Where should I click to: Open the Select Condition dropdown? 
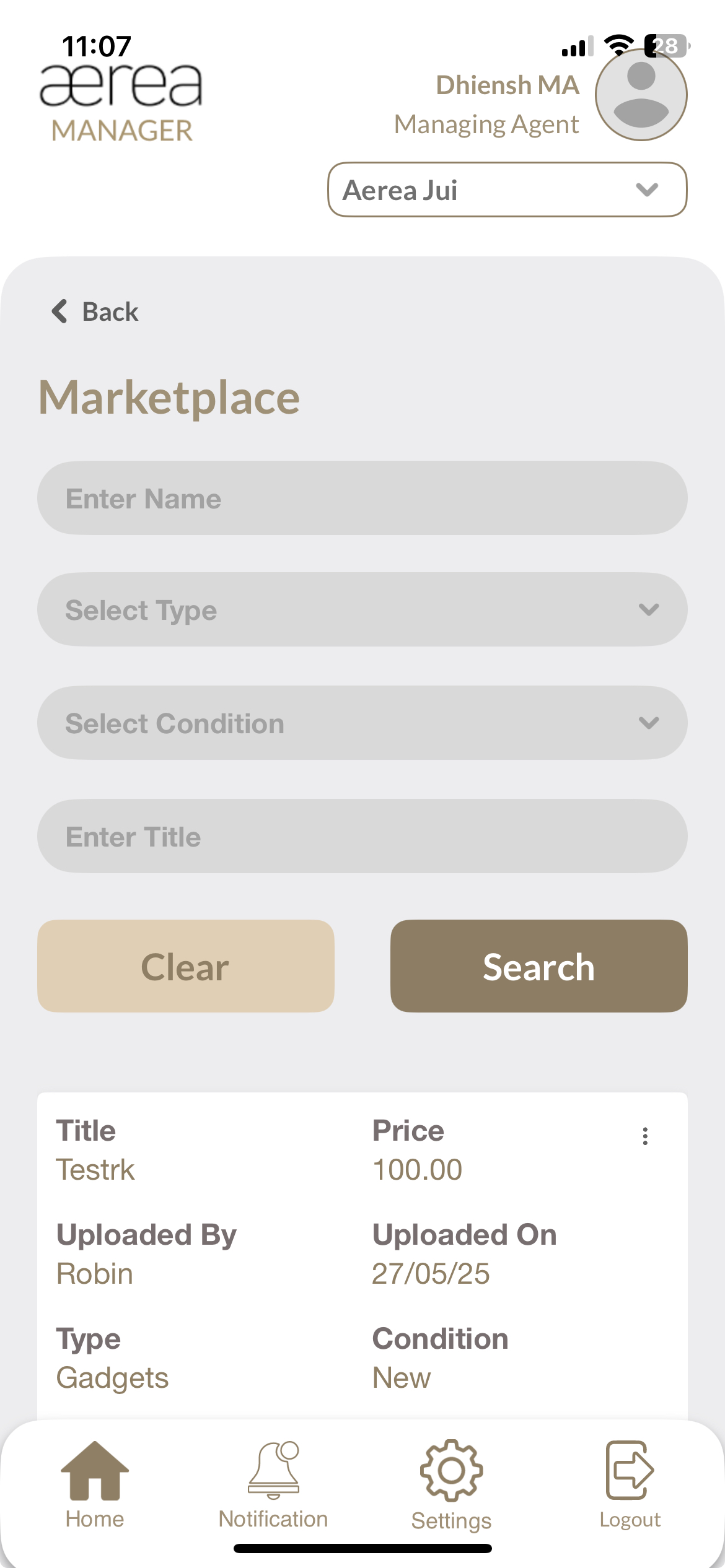362,723
